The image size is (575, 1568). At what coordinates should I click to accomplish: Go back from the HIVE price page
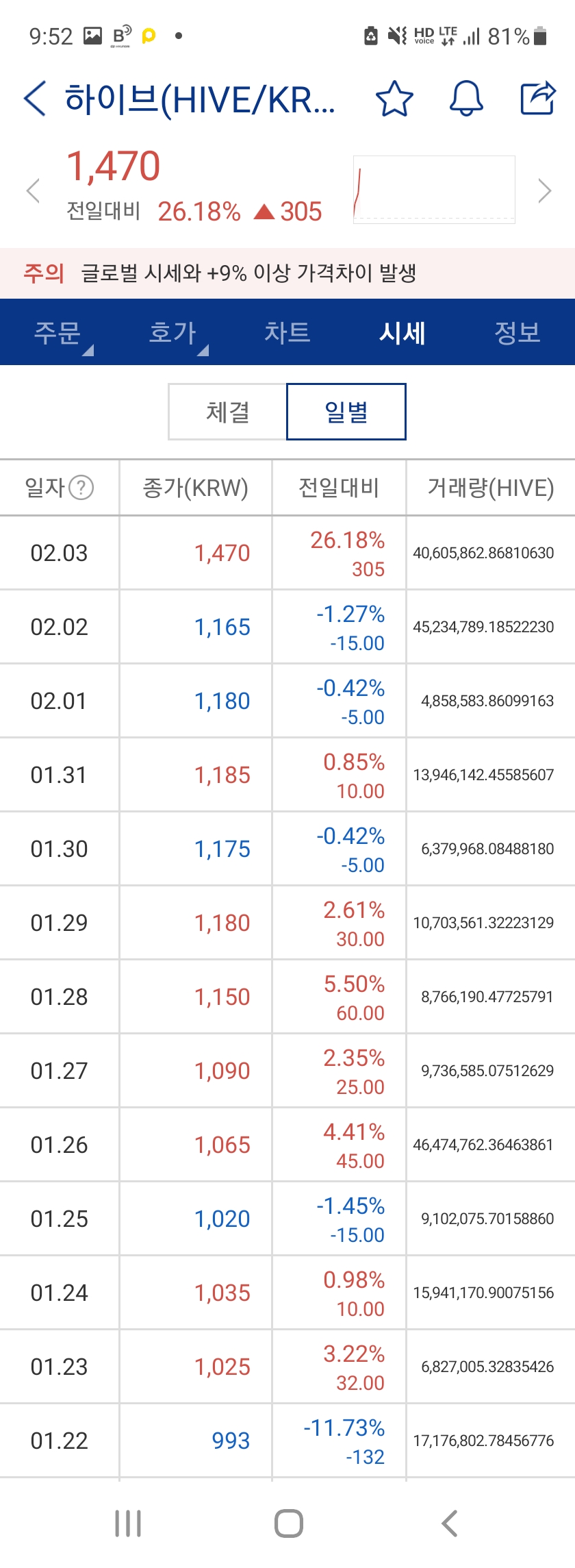coord(34,98)
